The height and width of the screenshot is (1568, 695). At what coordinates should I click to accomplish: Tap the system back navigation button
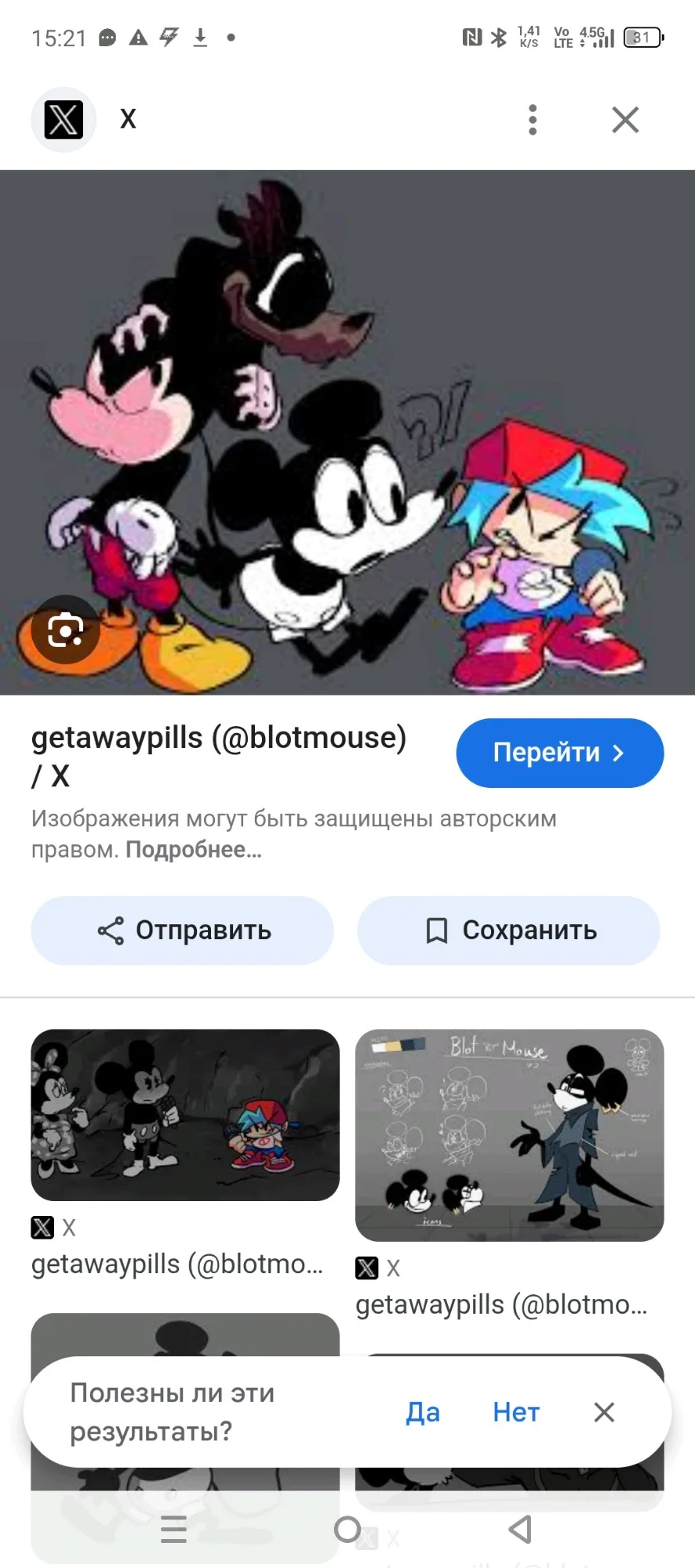click(521, 1529)
